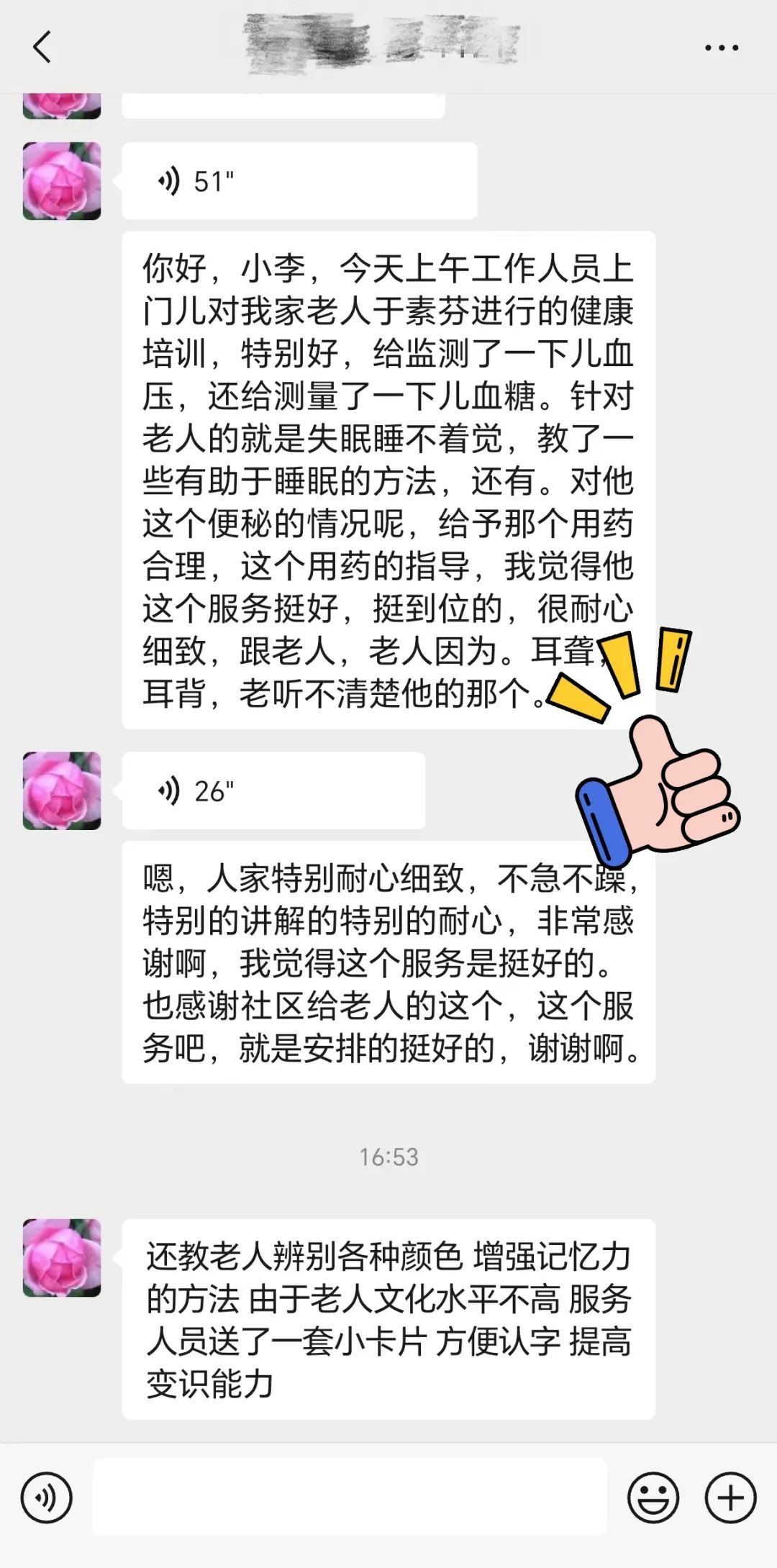
Task: View profile from avatar beside 51" voice message
Action: click(62, 181)
